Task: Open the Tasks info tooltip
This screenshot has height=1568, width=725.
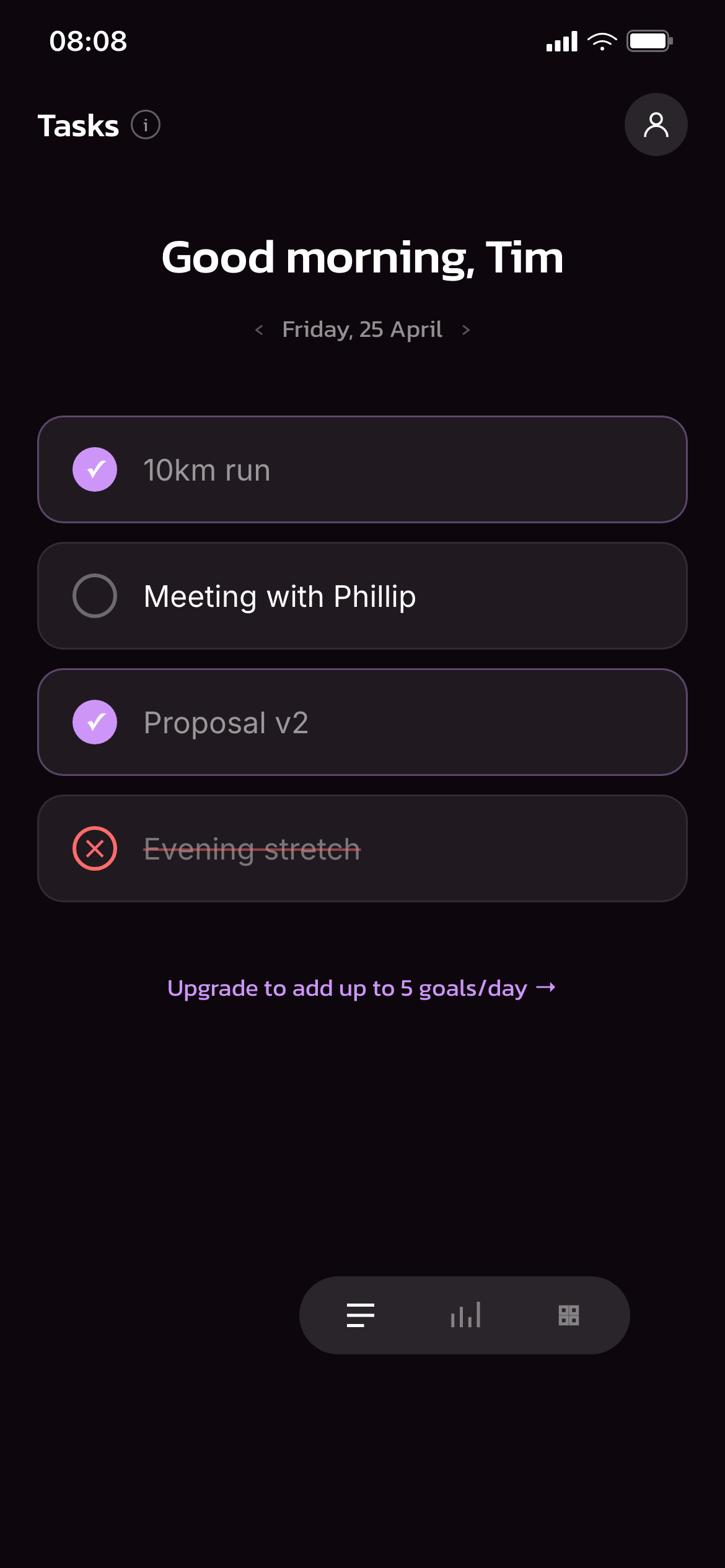Action: pos(146,124)
